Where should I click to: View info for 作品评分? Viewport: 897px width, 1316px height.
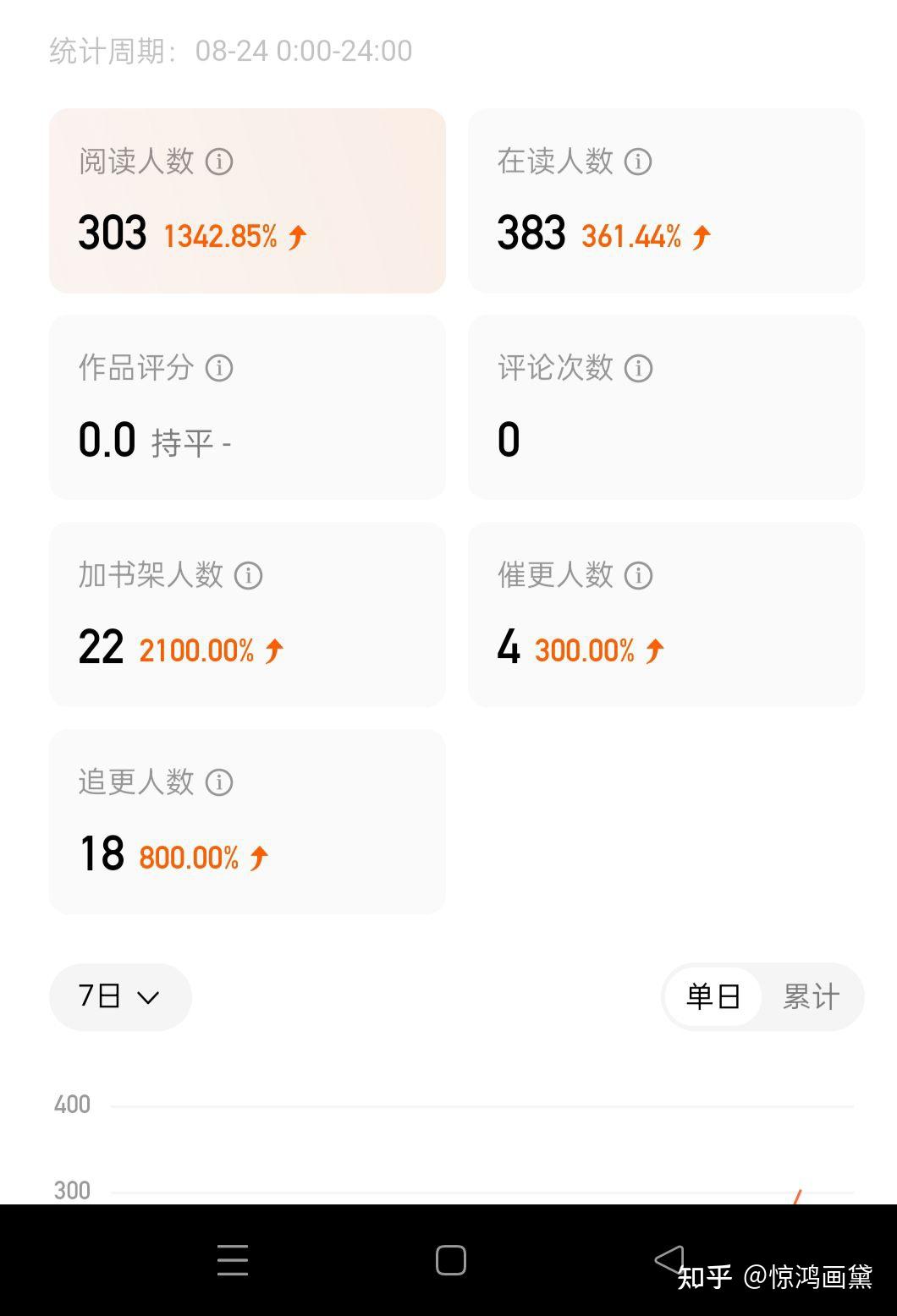[219, 368]
